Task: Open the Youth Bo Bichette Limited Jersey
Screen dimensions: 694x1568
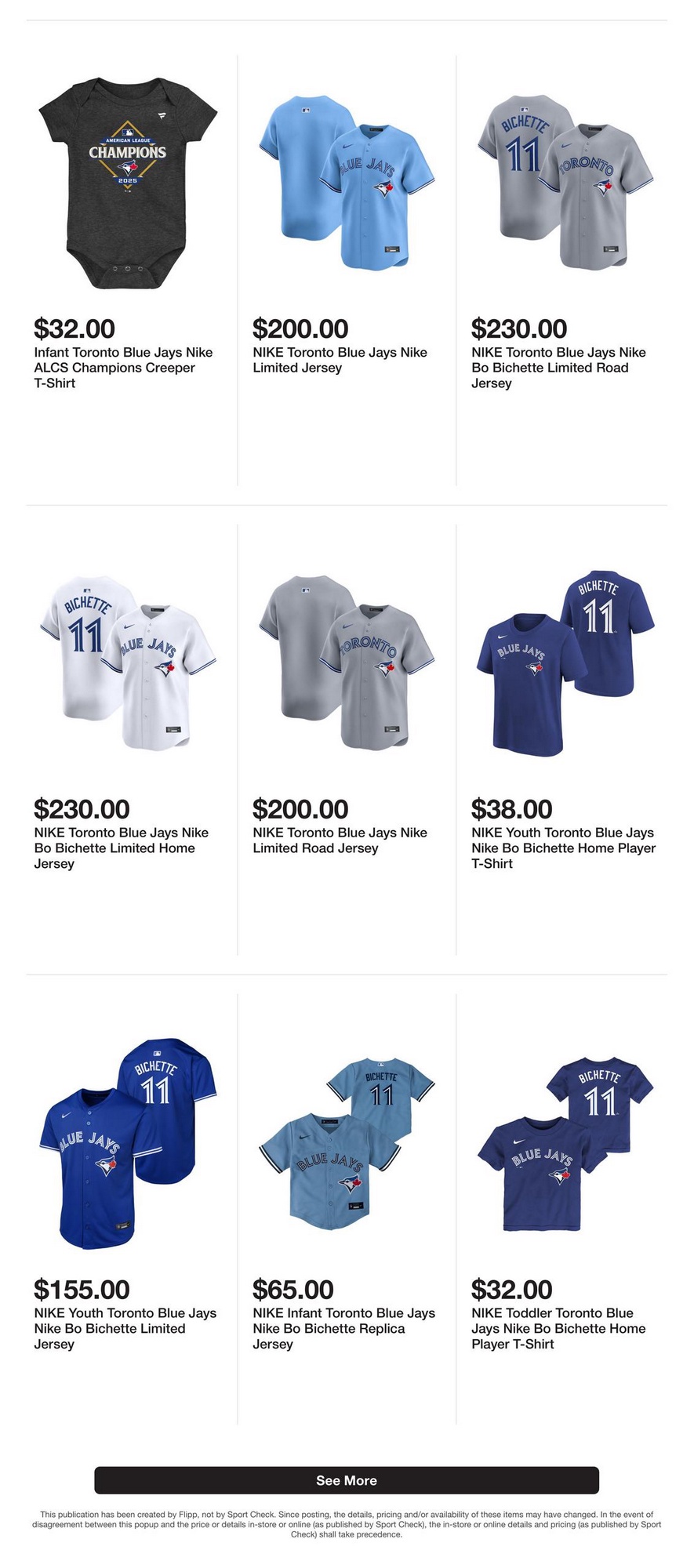Action: (x=128, y=1143)
